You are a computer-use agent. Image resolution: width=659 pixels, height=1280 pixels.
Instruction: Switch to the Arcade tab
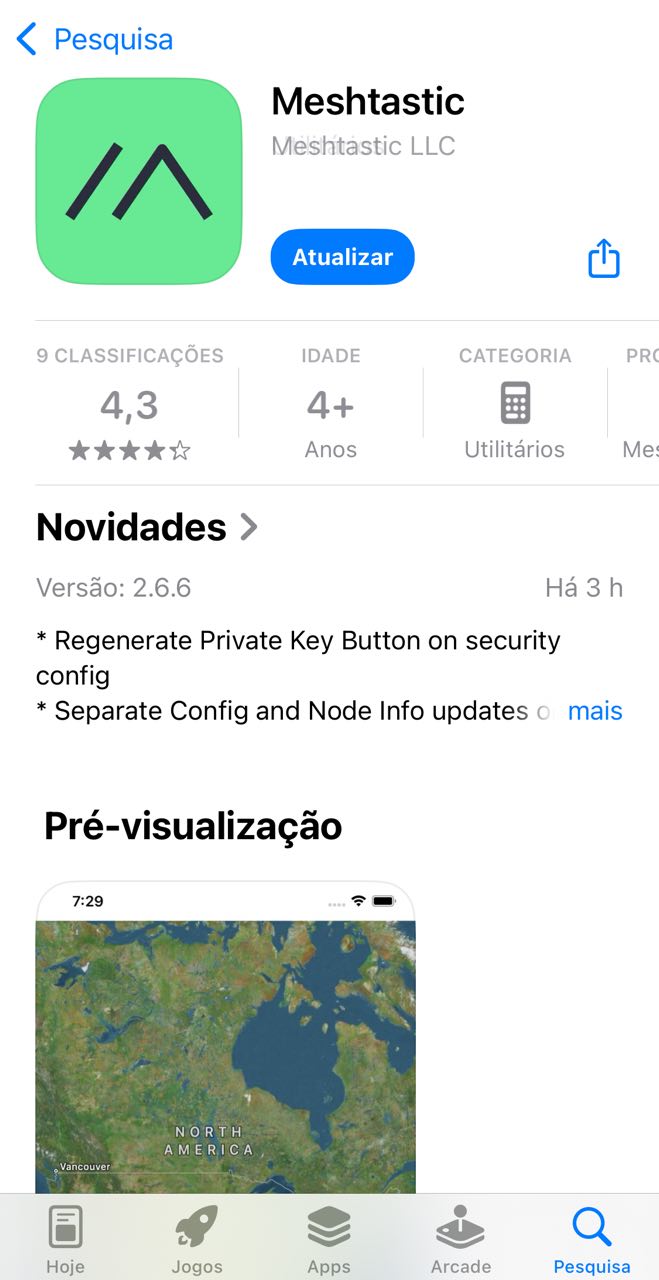pos(460,1239)
